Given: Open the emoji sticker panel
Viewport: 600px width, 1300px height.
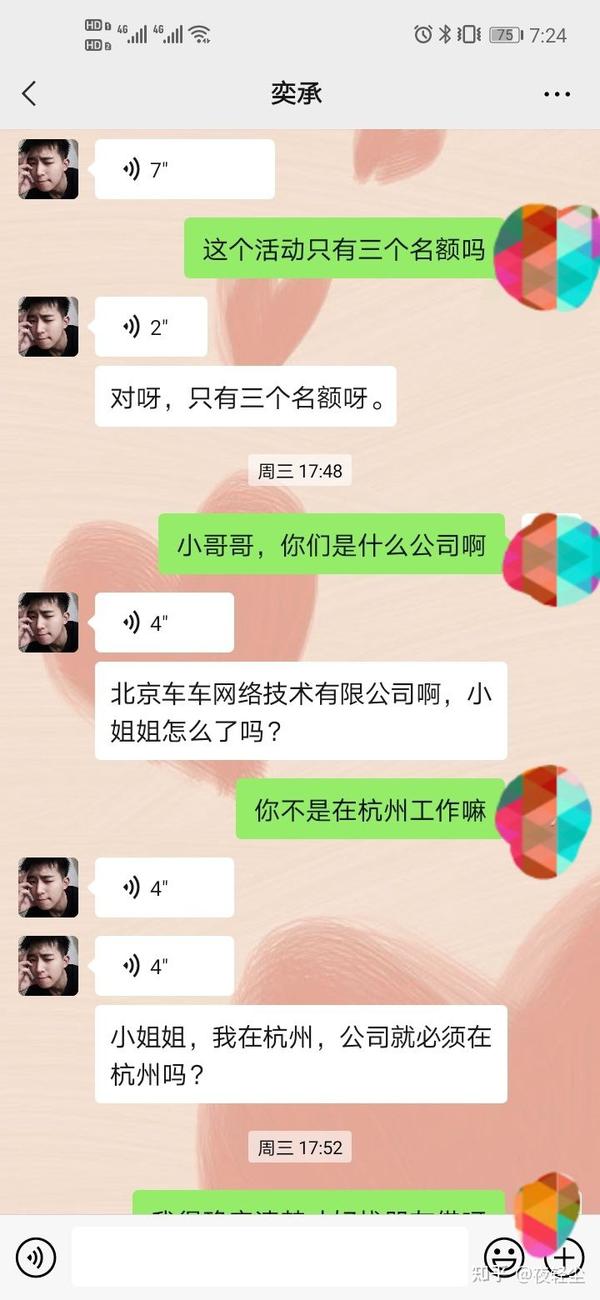Looking at the screenshot, I should 503,1256.
